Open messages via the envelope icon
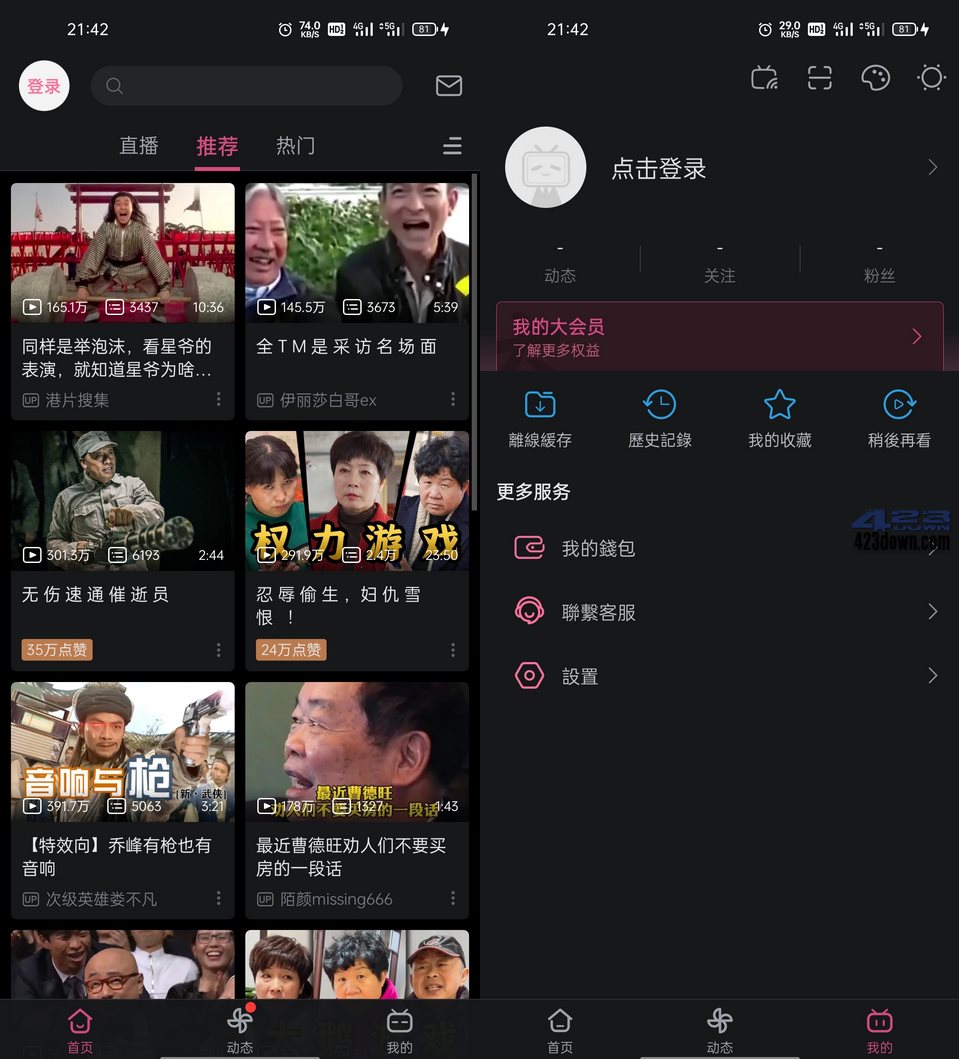 (449, 85)
